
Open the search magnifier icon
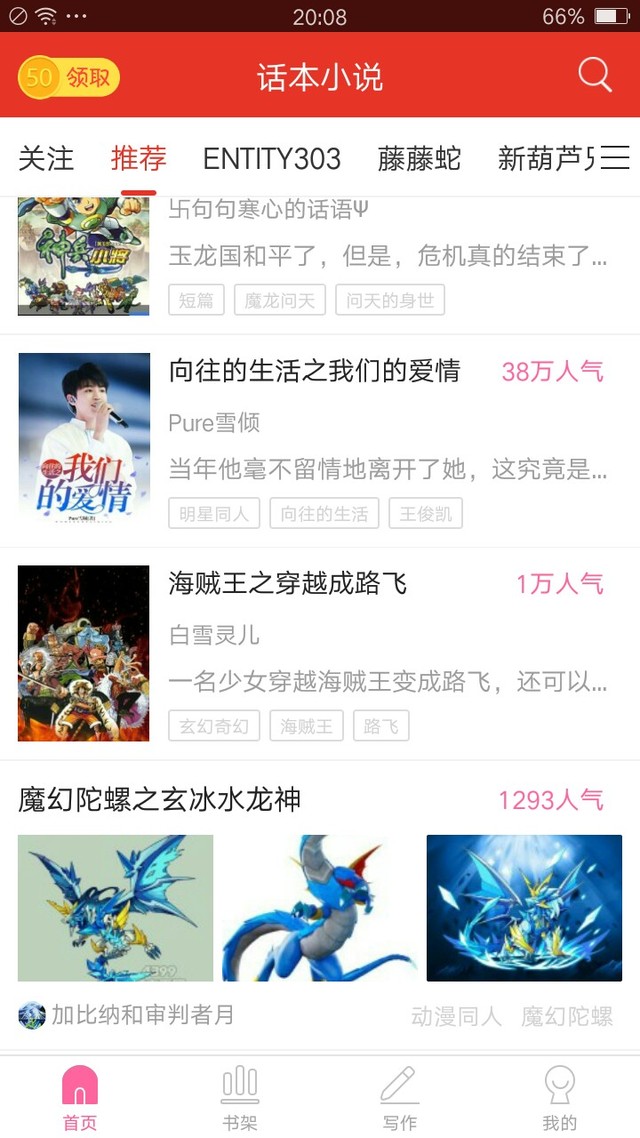click(x=595, y=75)
